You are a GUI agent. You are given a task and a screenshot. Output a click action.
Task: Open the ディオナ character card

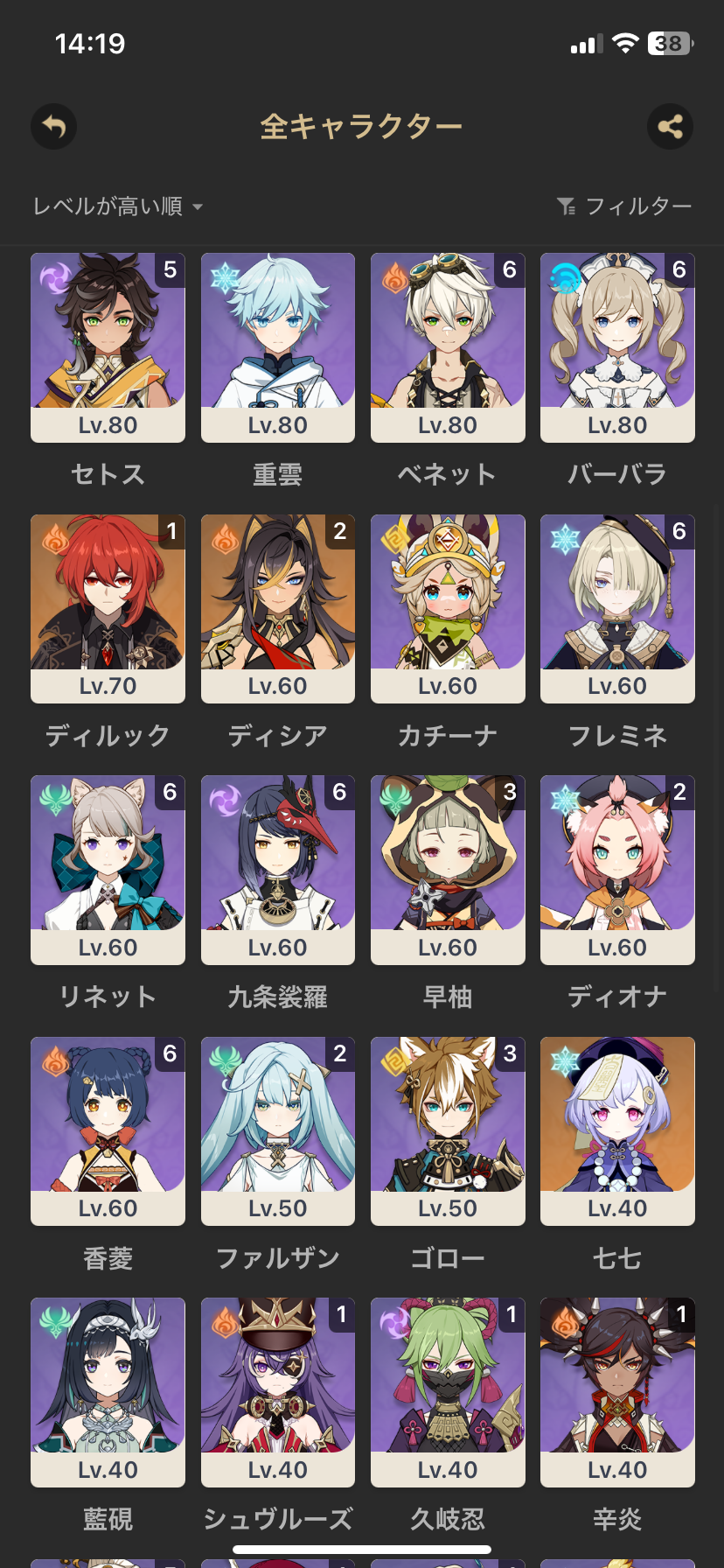[x=617, y=870]
